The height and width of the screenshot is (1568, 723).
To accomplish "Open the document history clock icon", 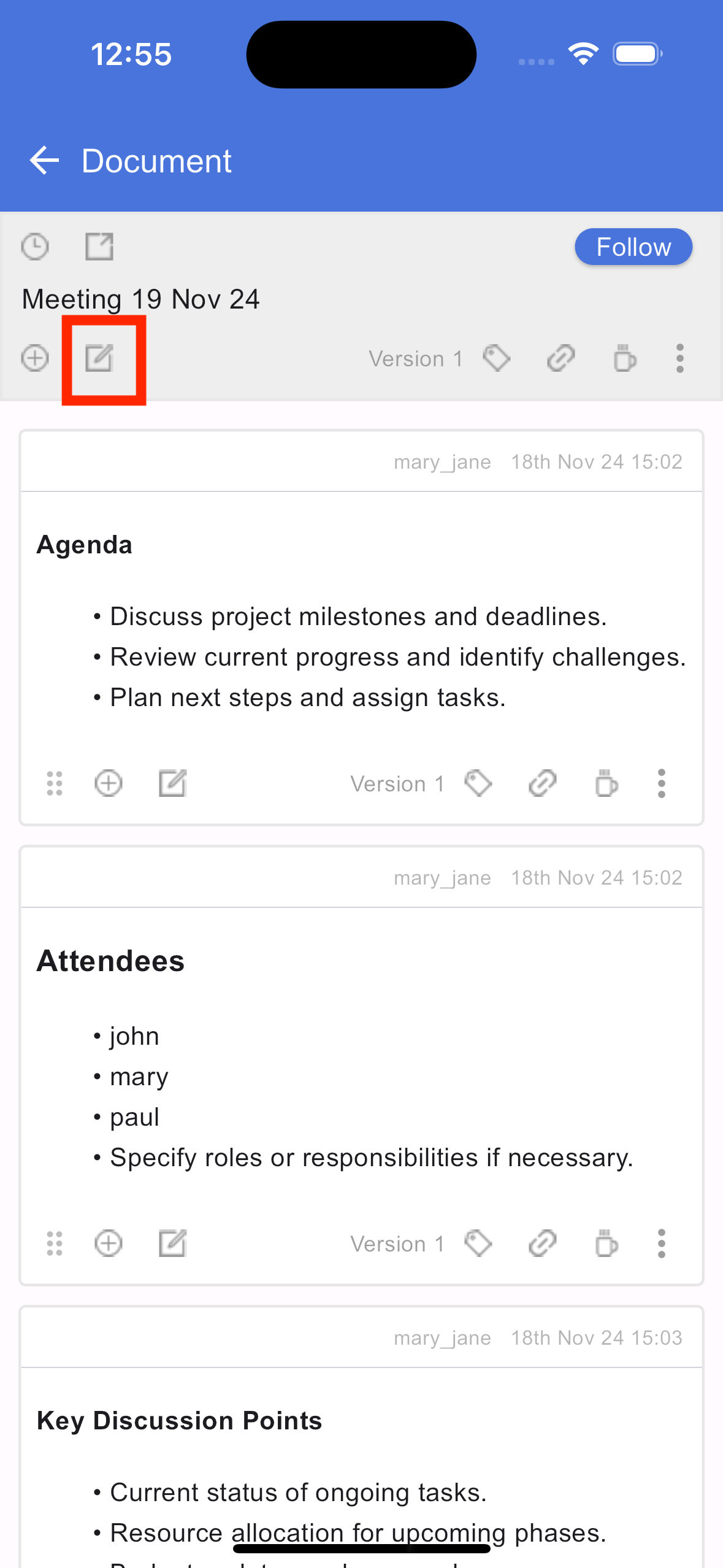I will click(x=35, y=247).
